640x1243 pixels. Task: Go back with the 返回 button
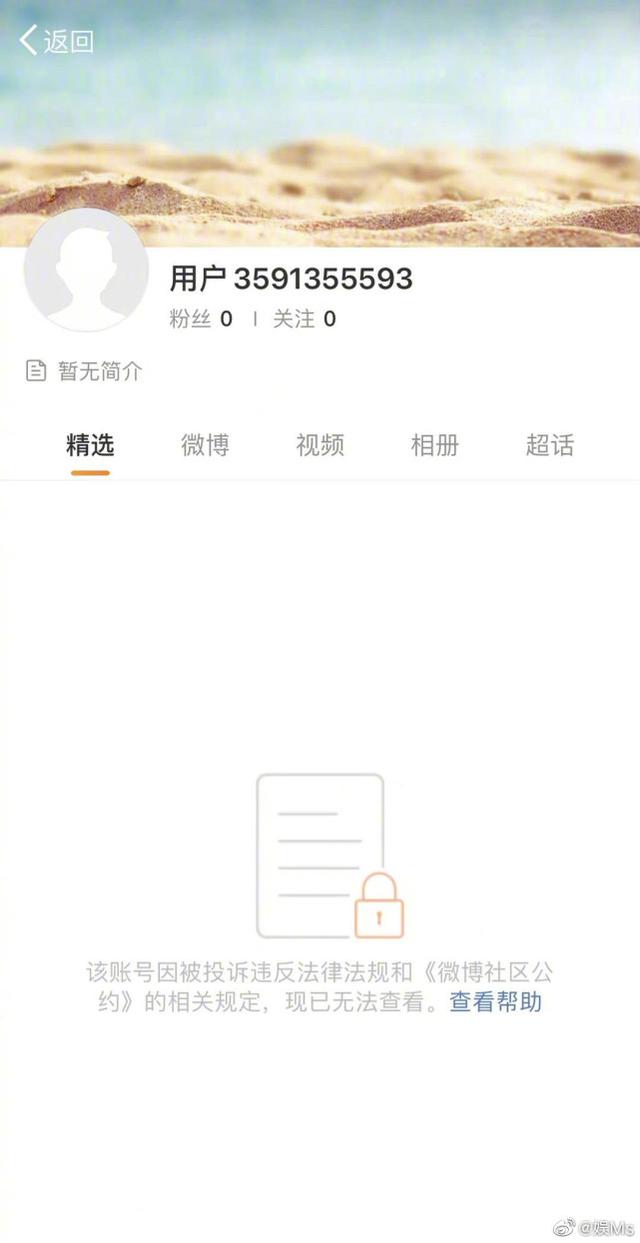57,41
